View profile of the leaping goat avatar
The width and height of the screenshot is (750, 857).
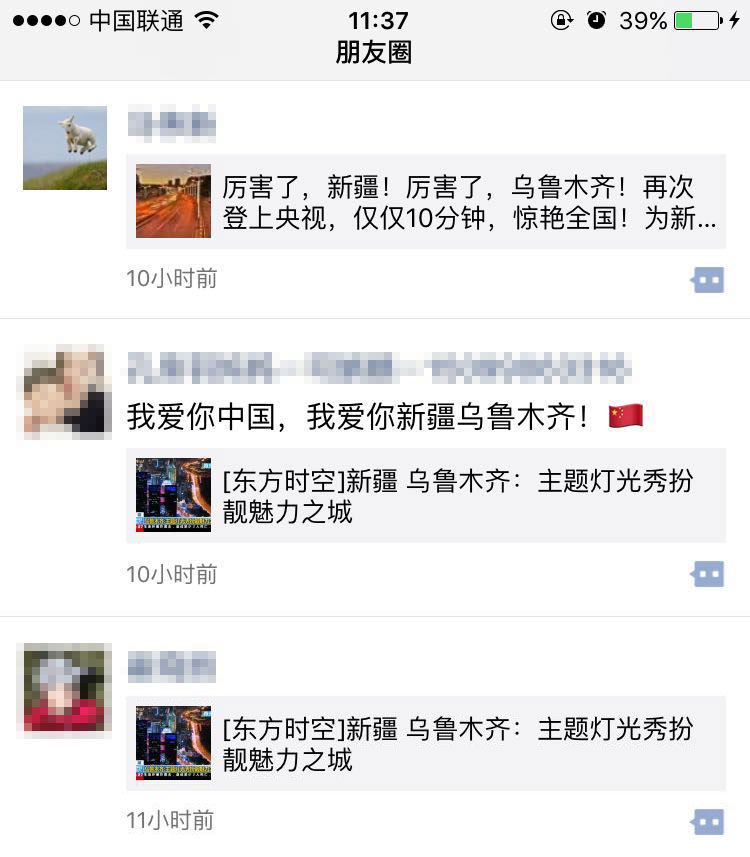click(x=65, y=148)
